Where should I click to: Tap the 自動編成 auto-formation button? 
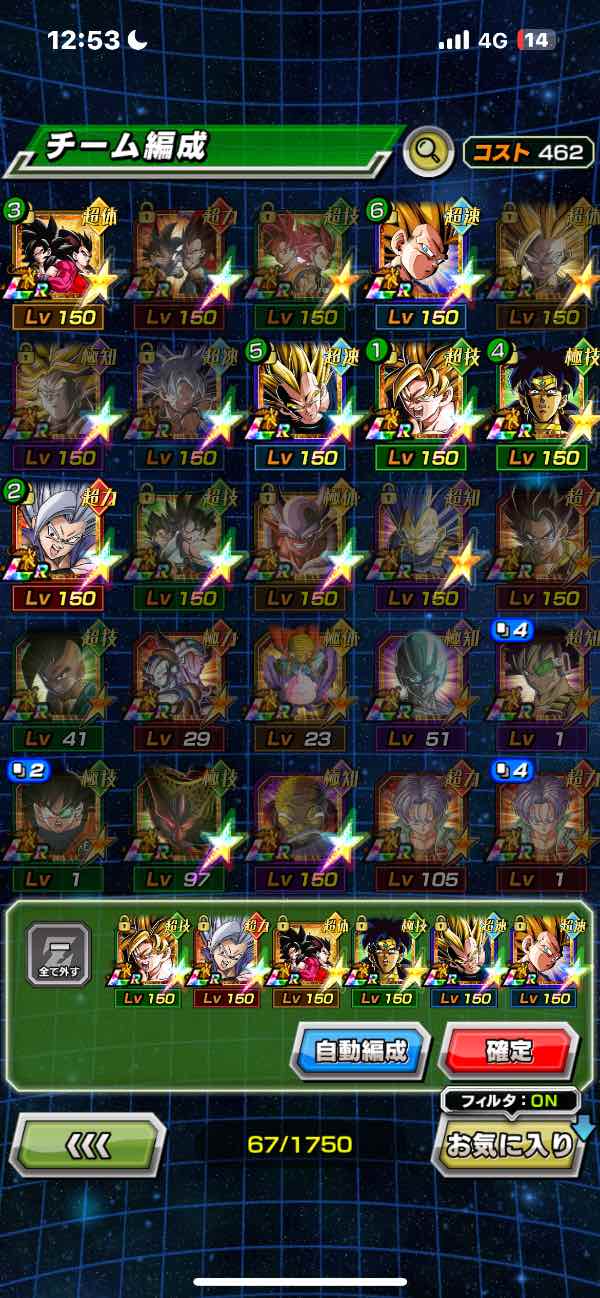pyautogui.click(x=360, y=1051)
